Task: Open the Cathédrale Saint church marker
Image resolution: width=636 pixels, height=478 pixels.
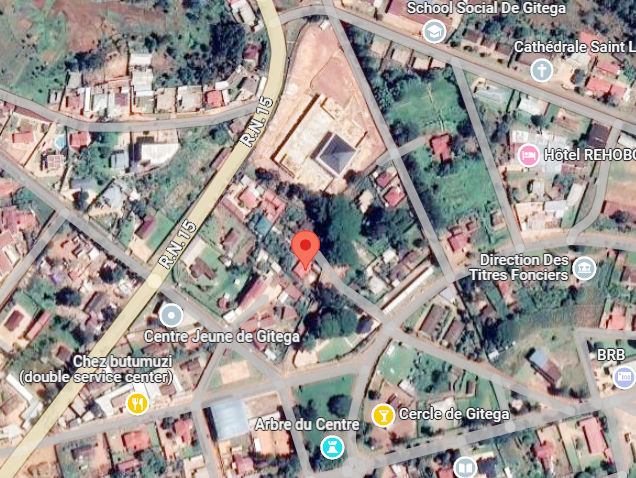Action: [541, 70]
